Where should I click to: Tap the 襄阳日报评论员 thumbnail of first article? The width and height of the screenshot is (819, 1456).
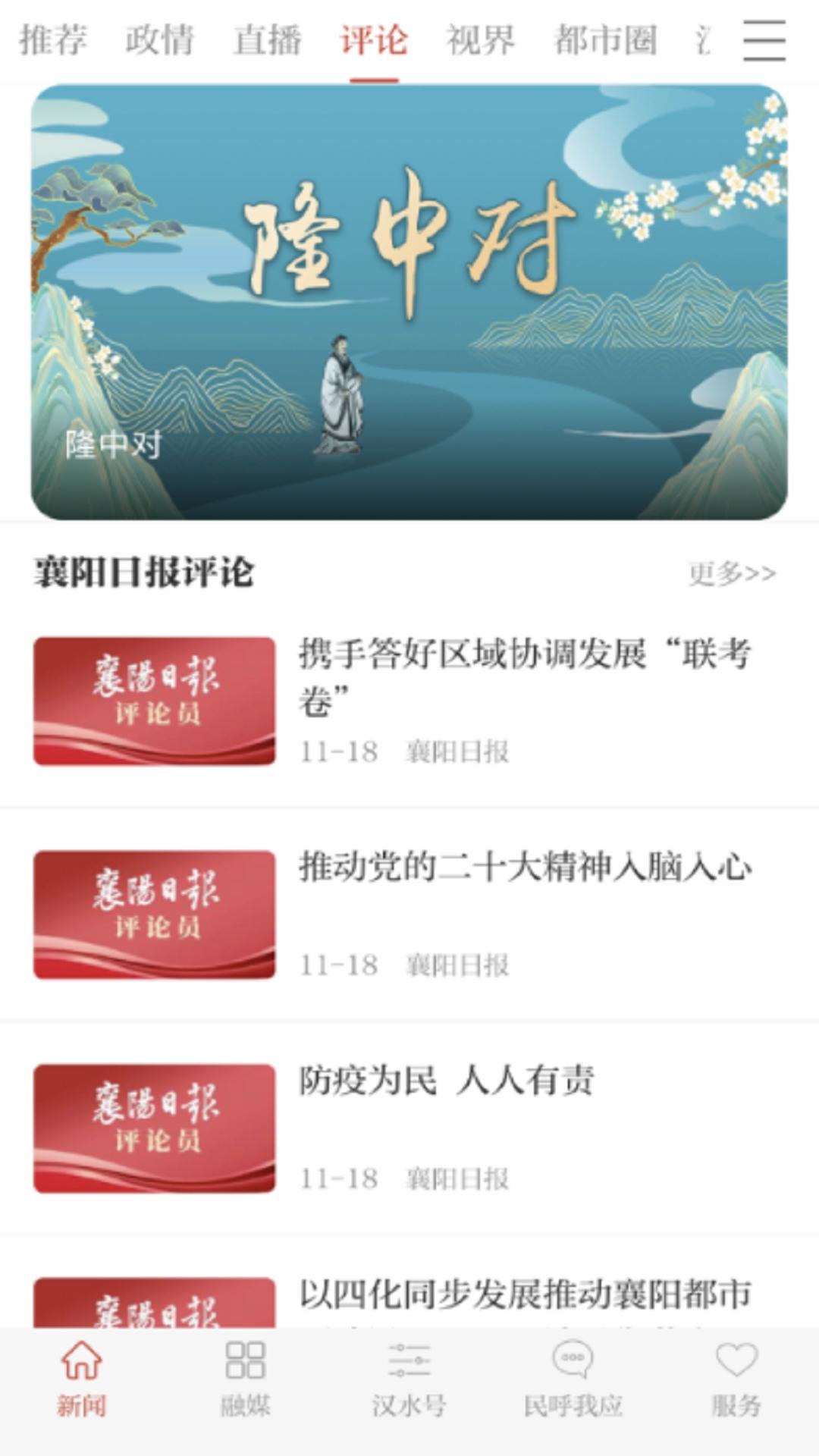click(x=153, y=698)
